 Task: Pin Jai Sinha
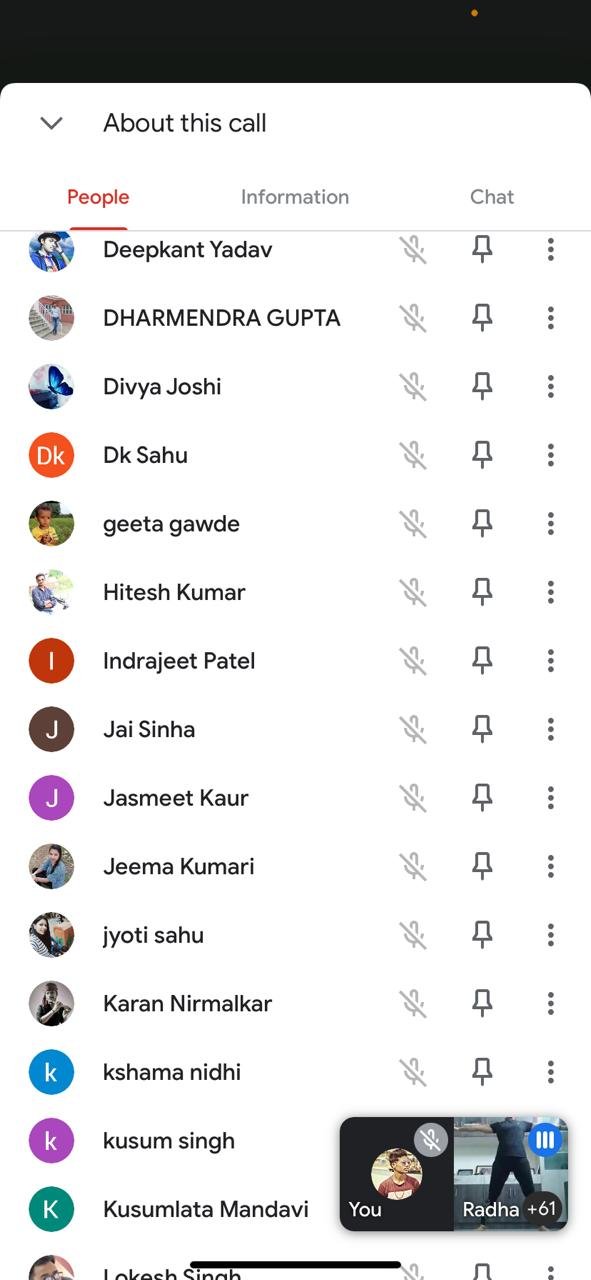tap(482, 729)
